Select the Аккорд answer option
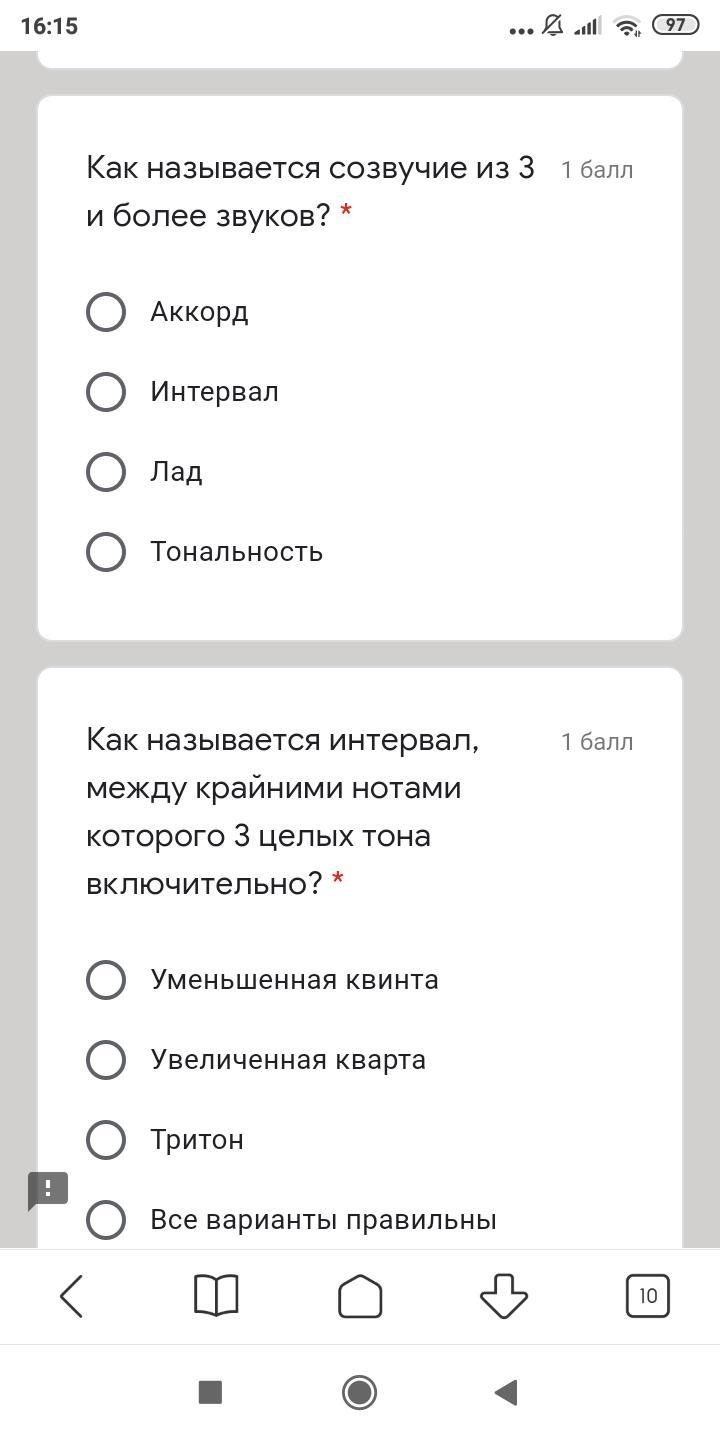The height and width of the screenshot is (1440, 720). (x=106, y=312)
